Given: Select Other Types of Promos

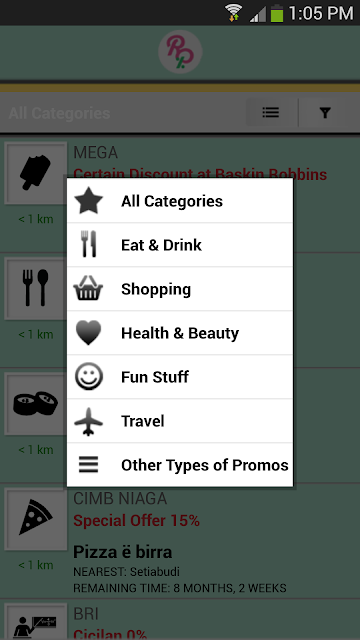Looking at the screenshot, I should [180, 465].
